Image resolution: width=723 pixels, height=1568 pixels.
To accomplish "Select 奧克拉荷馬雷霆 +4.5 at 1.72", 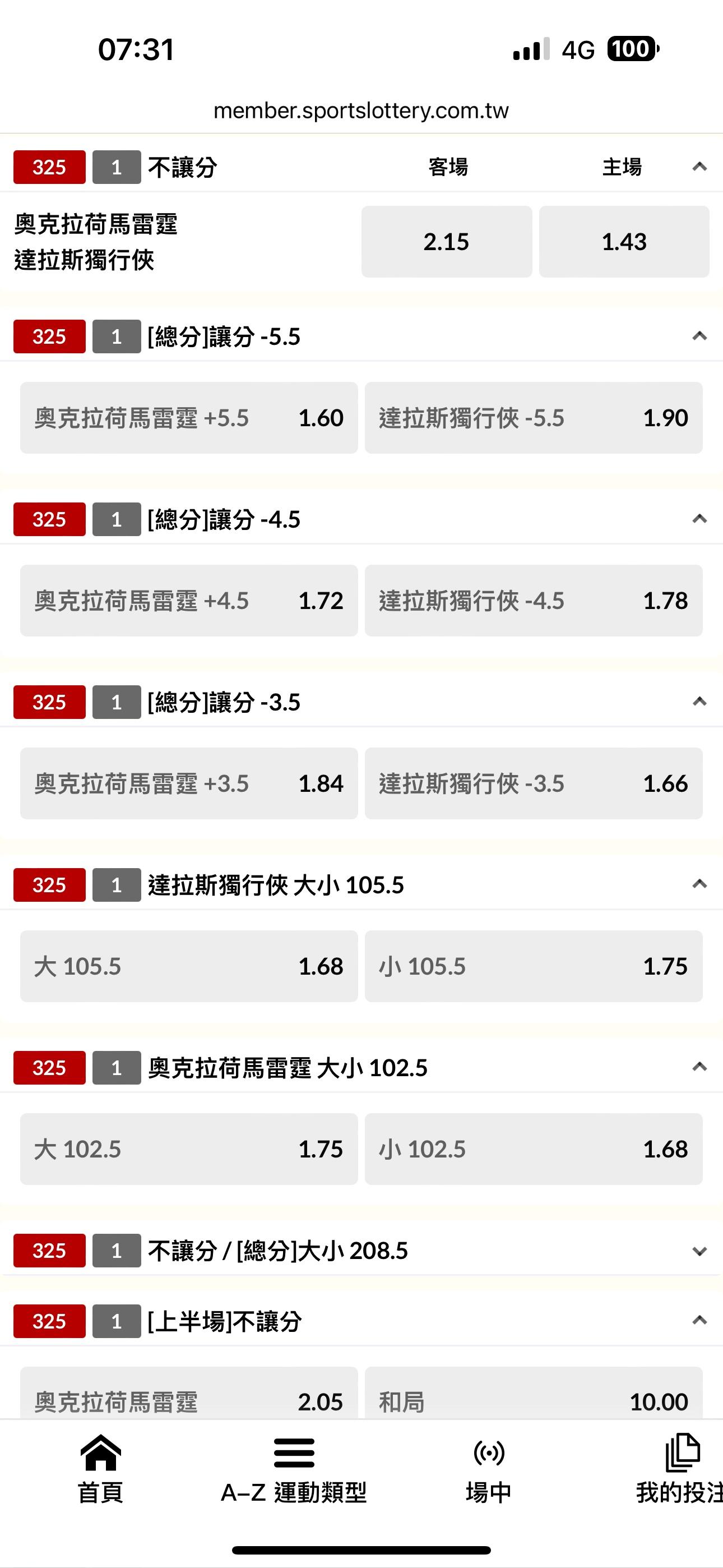I will [x=189, y=601].
